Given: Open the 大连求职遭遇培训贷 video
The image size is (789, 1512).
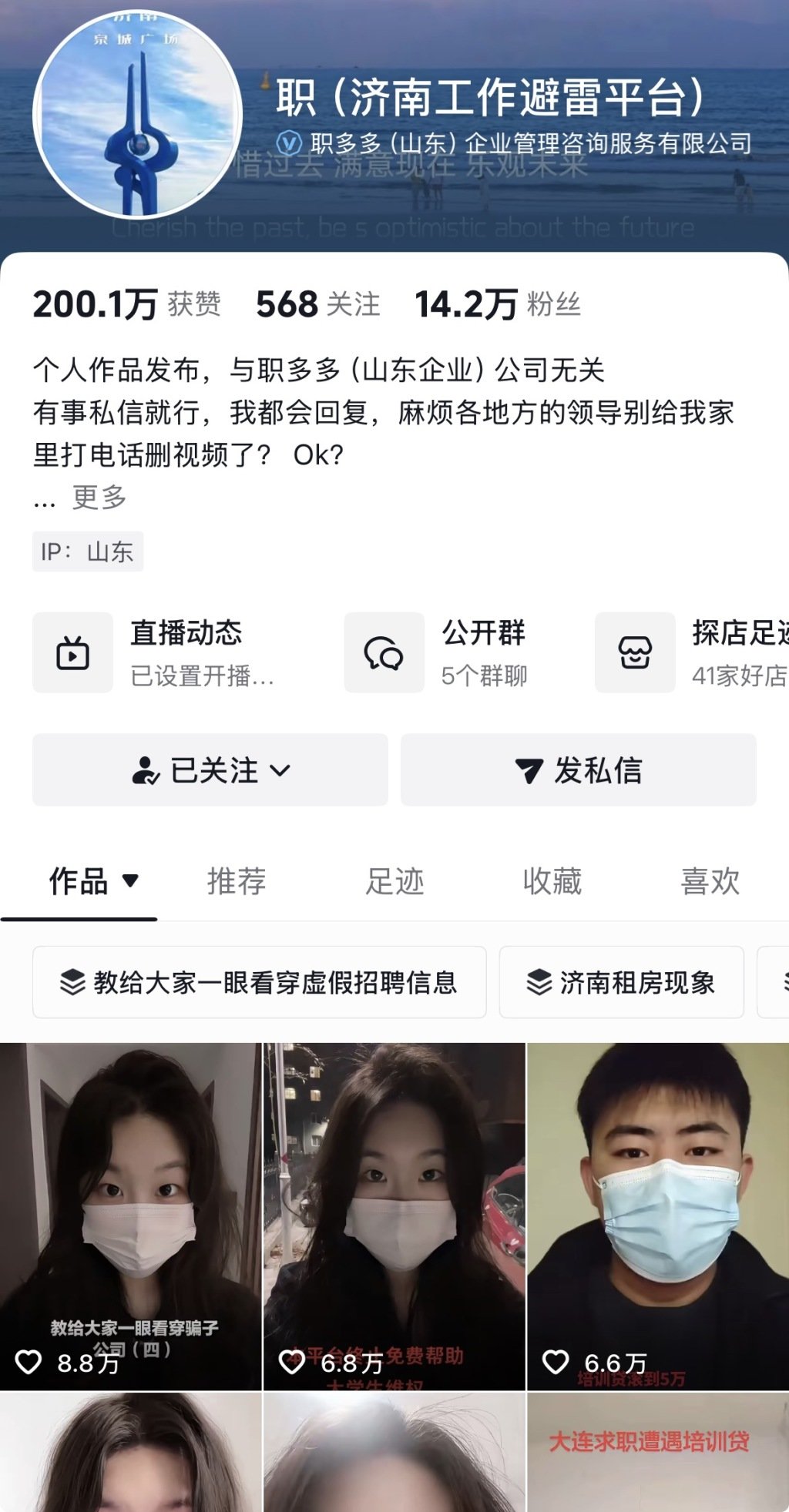Looking at the screenshot, I should (658, 1452).
